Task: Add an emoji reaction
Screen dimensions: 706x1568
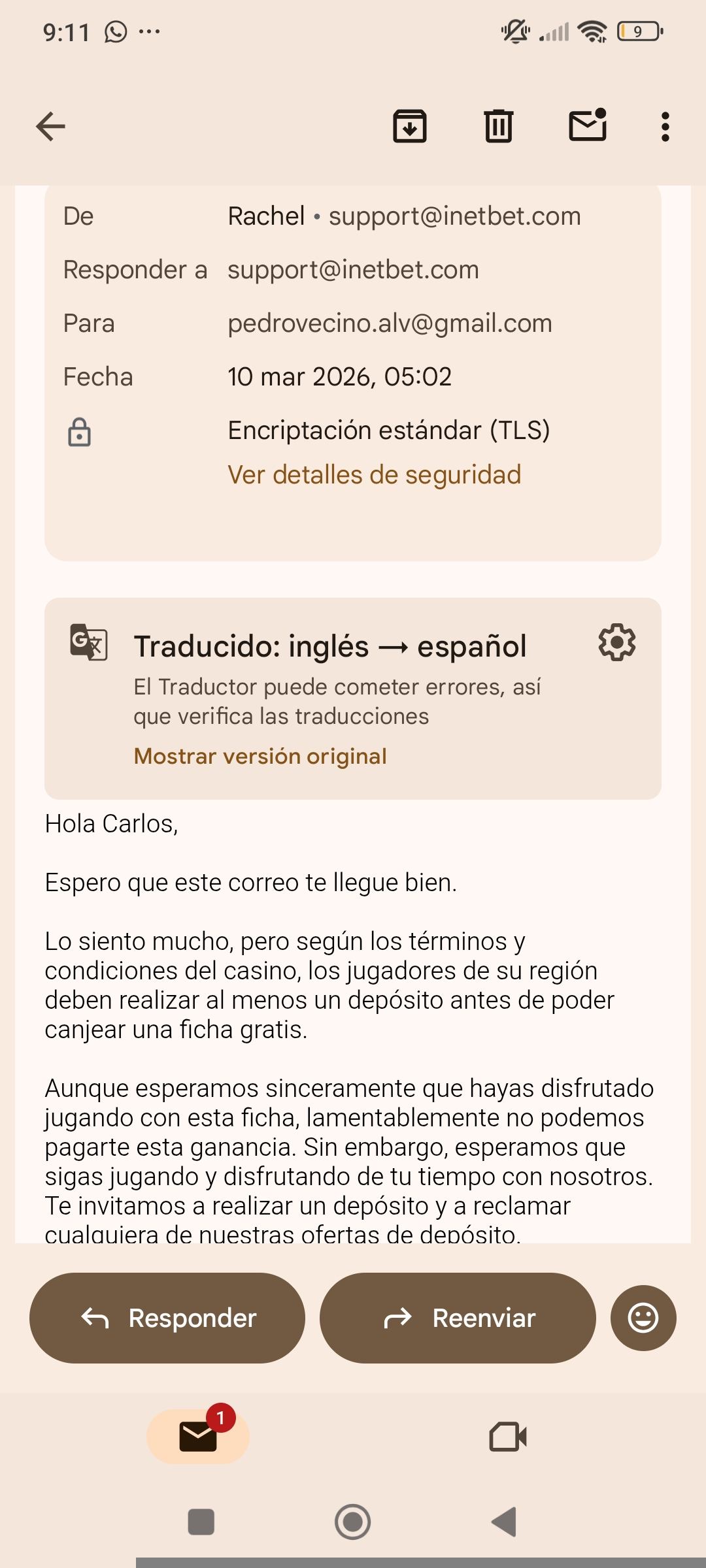Action: (643, 1318)
